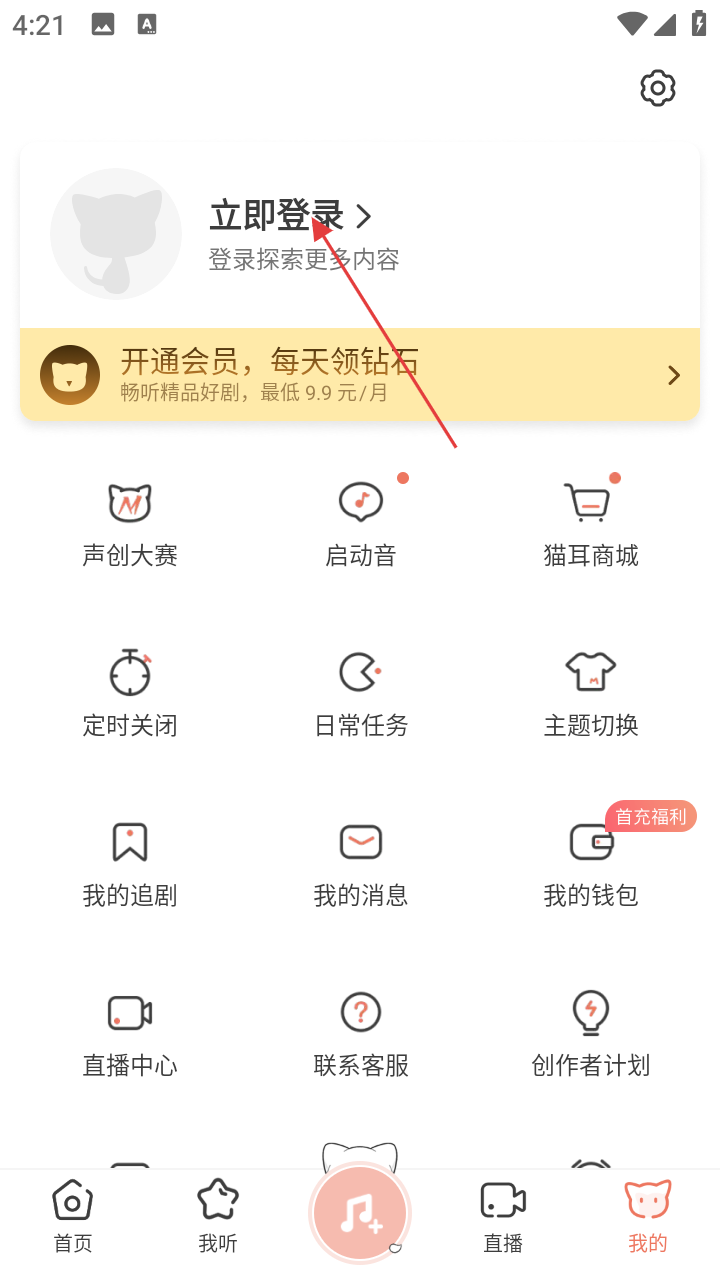The width and height of the screenshot is (720, 1280).
Task: Open 我的消息 messages
Action: [x=361, y=864]
